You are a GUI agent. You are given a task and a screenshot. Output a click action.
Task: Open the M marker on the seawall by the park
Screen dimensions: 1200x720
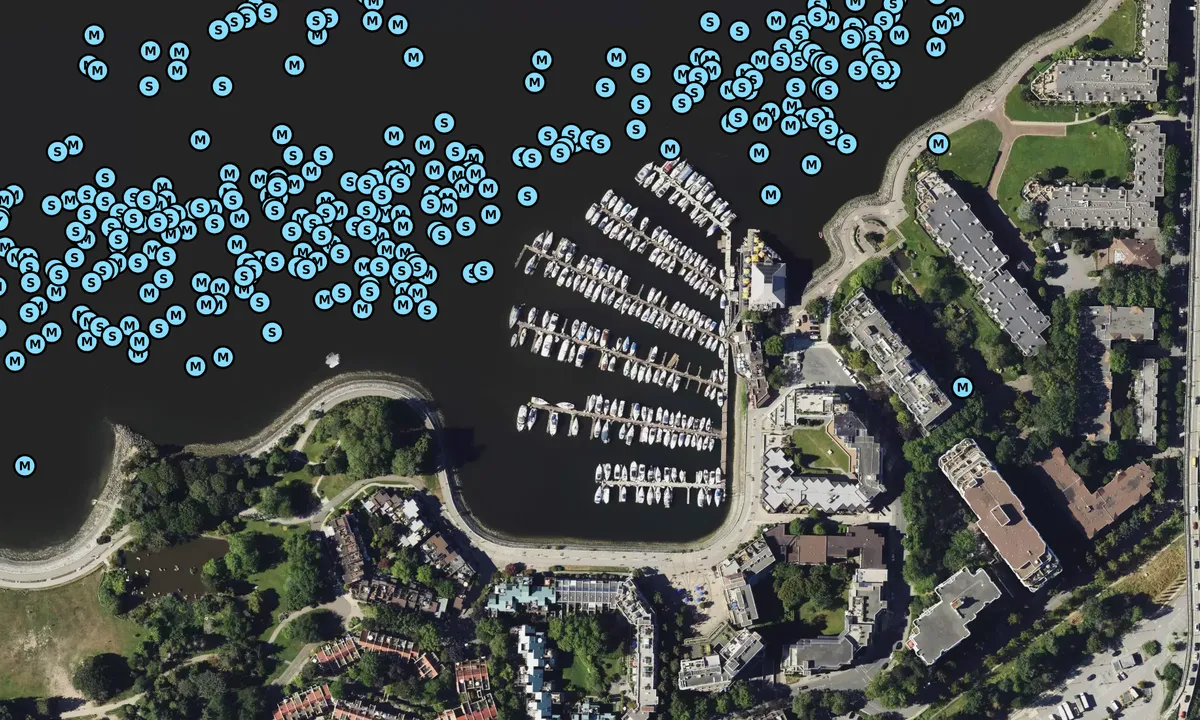click(938, 143)
